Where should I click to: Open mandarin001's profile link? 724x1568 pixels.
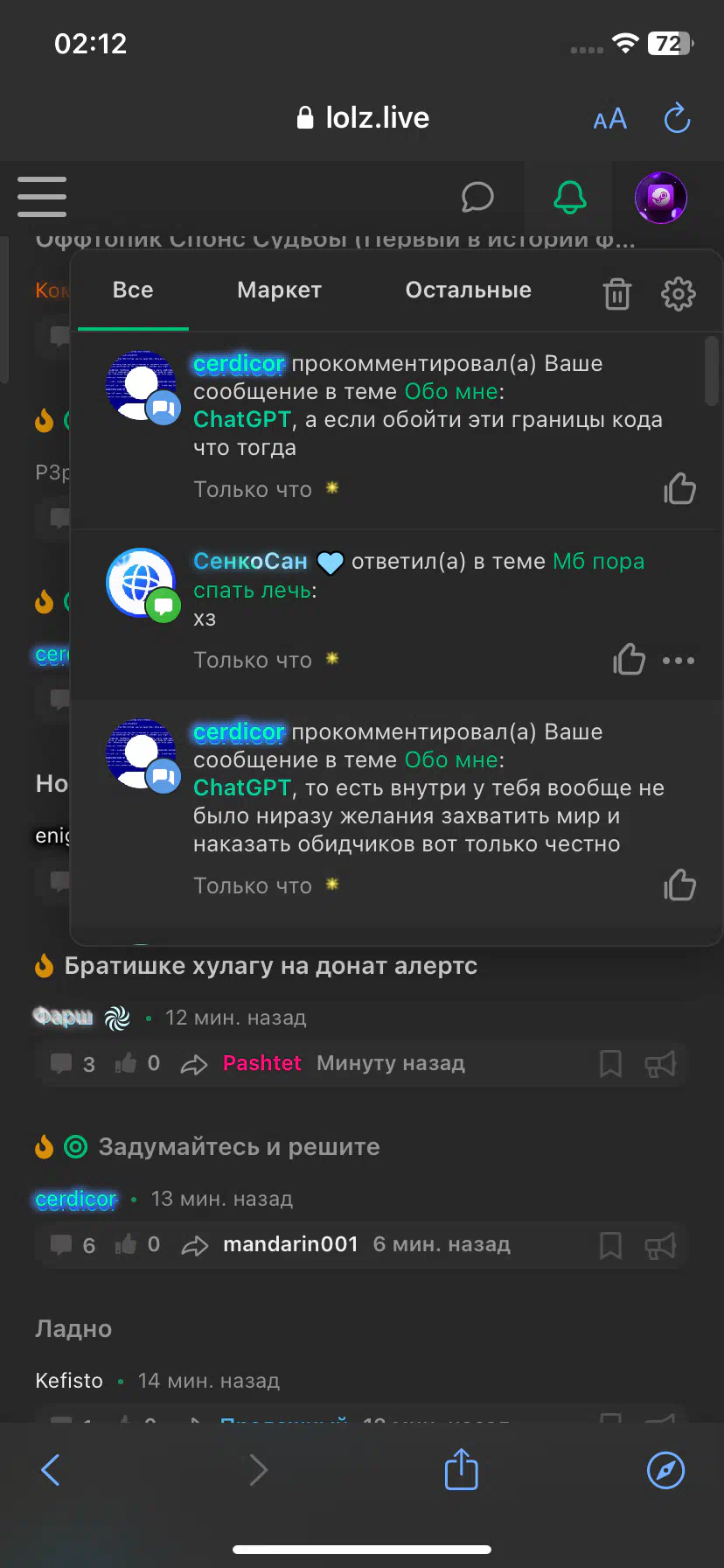coord(291,1244)
